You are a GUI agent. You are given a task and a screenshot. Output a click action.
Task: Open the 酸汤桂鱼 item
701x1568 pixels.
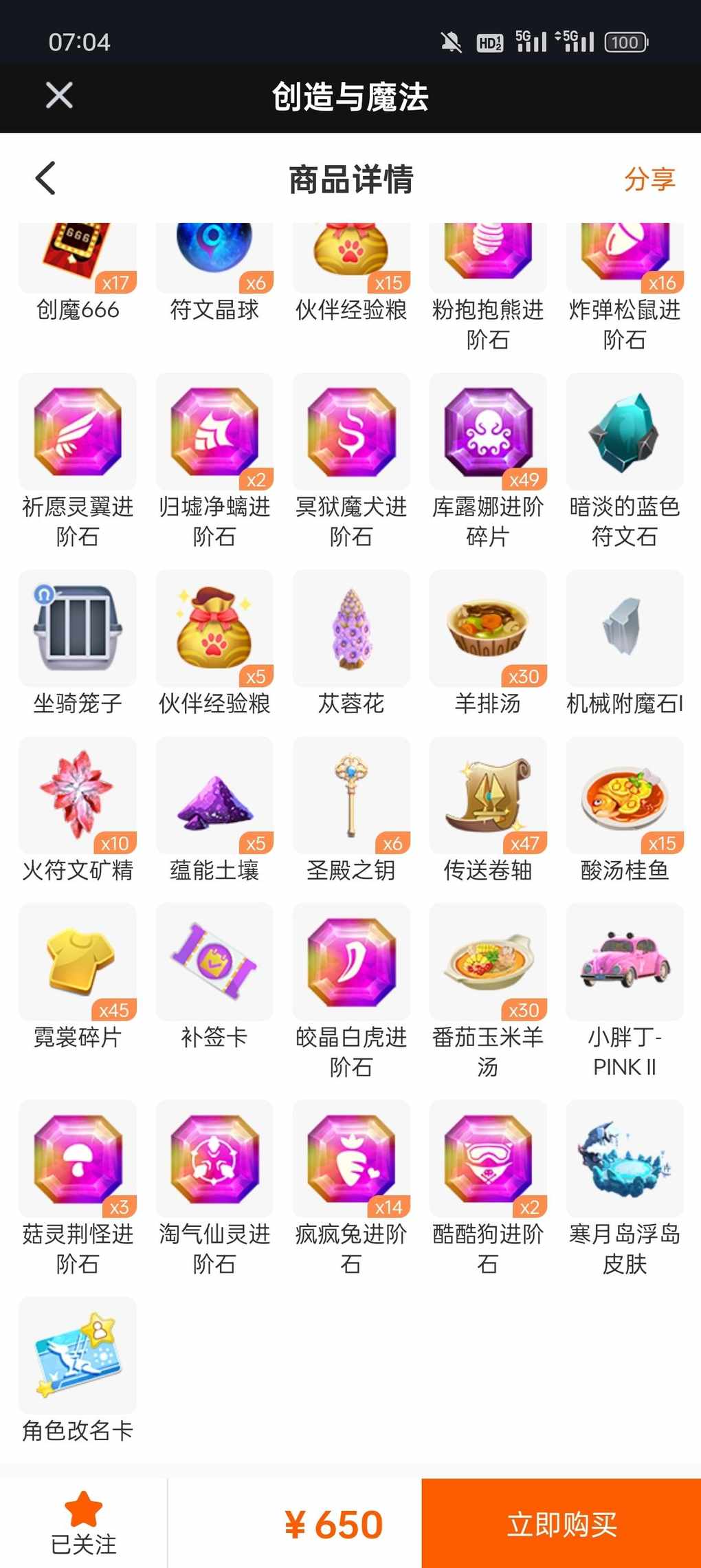point(625,796)
